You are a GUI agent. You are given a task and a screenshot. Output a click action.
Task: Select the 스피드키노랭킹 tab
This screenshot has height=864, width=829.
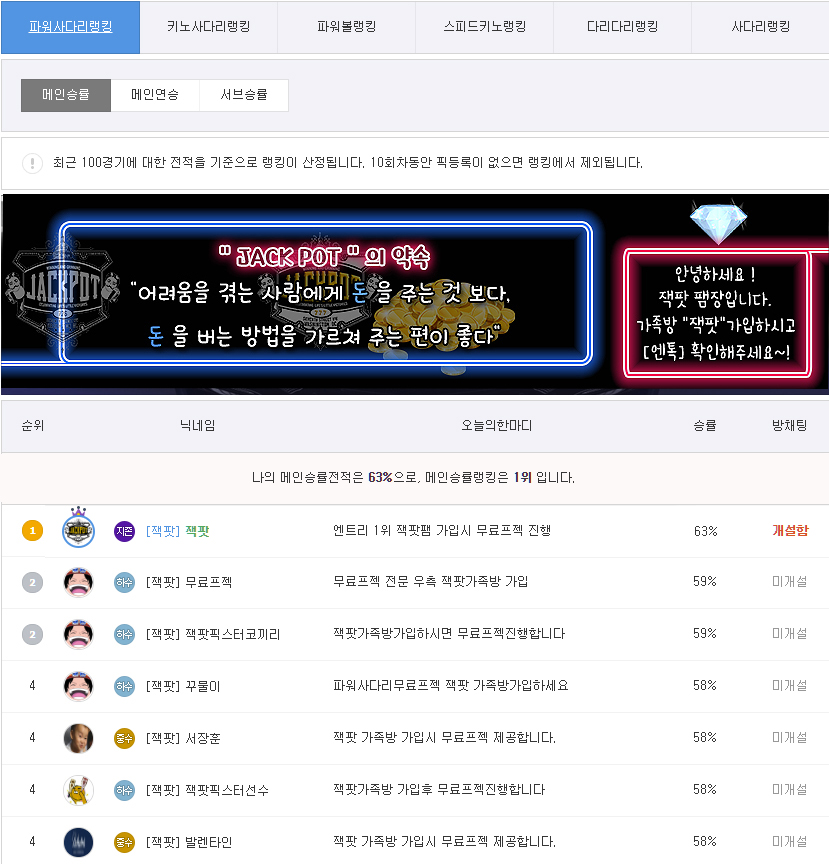pos(484,27)
